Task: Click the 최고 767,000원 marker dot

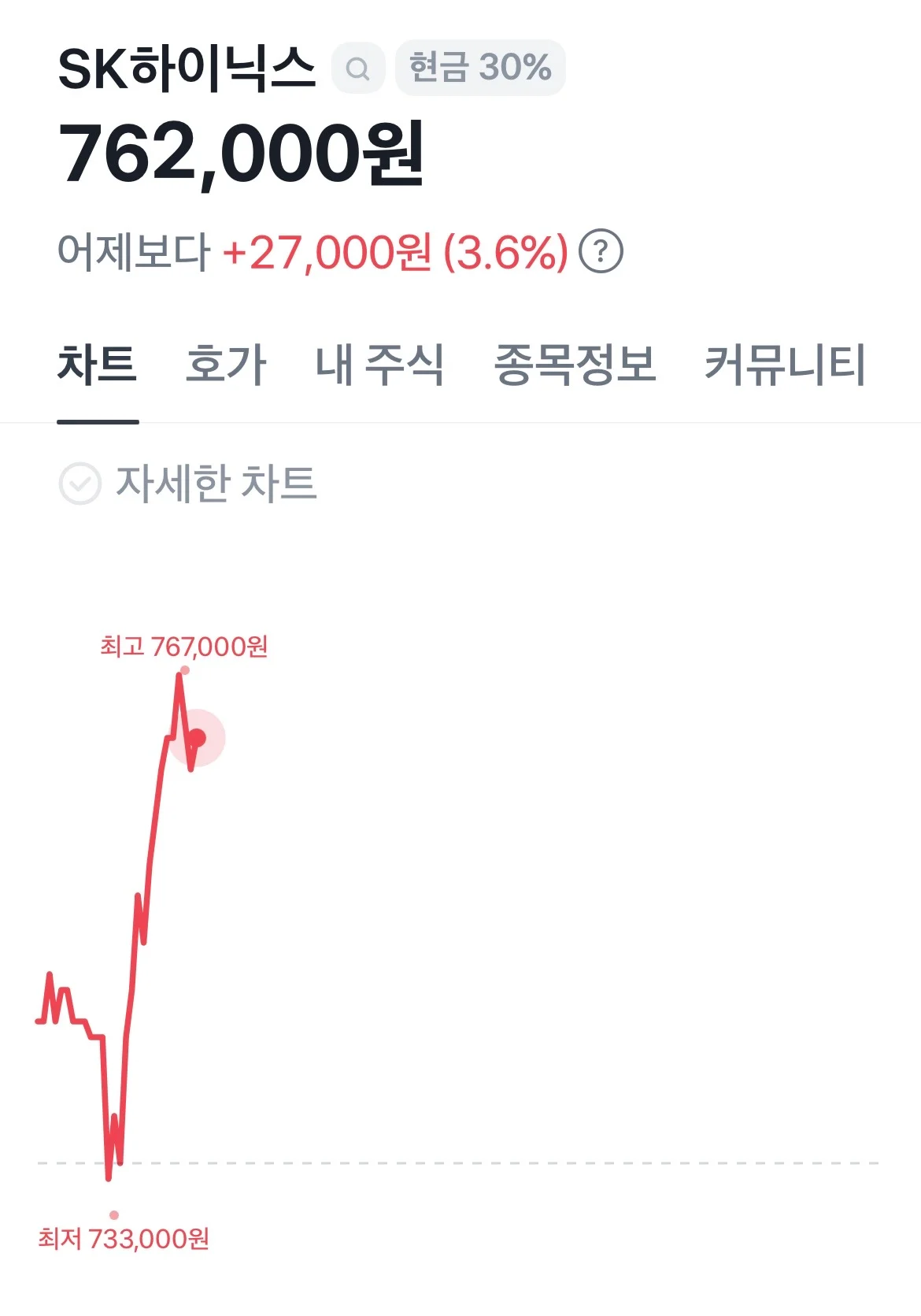Action: [x=184, y=671]
